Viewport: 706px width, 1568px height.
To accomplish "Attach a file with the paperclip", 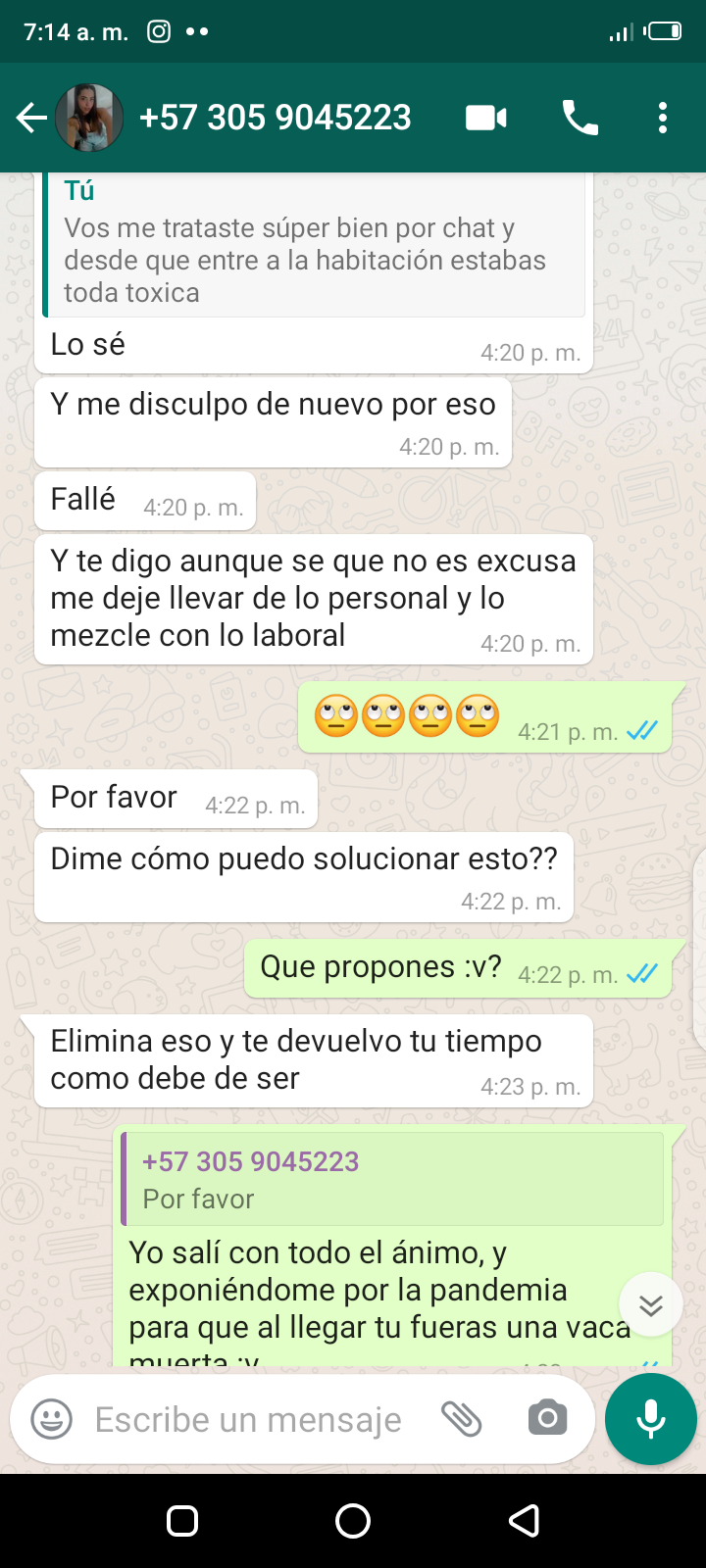I will coord(461,1419).
